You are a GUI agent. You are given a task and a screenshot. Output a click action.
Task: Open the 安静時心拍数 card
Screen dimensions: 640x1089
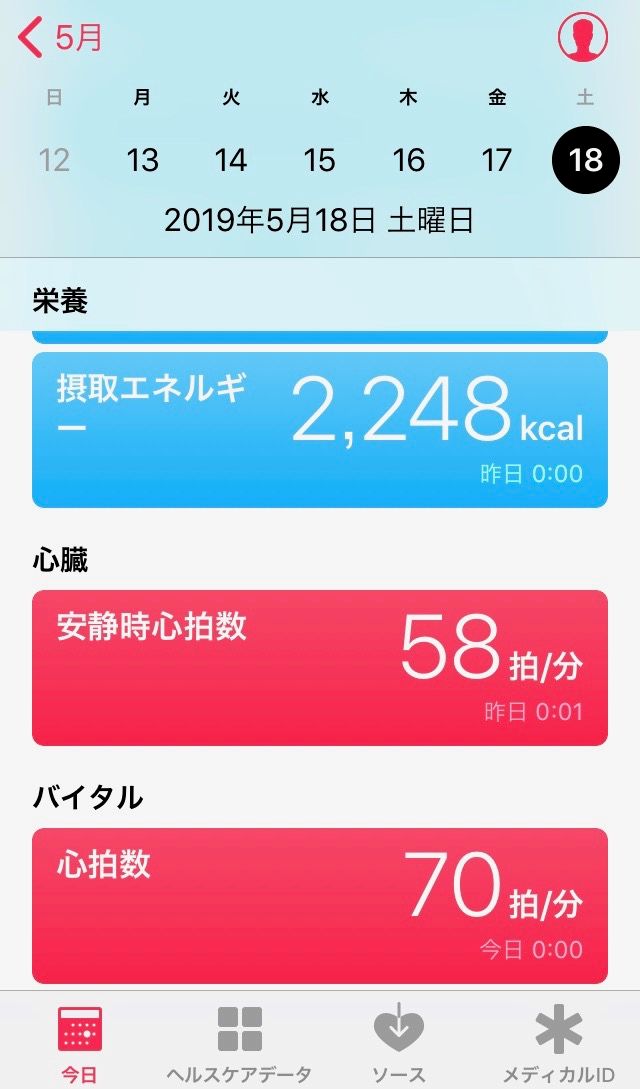point(320,667)
